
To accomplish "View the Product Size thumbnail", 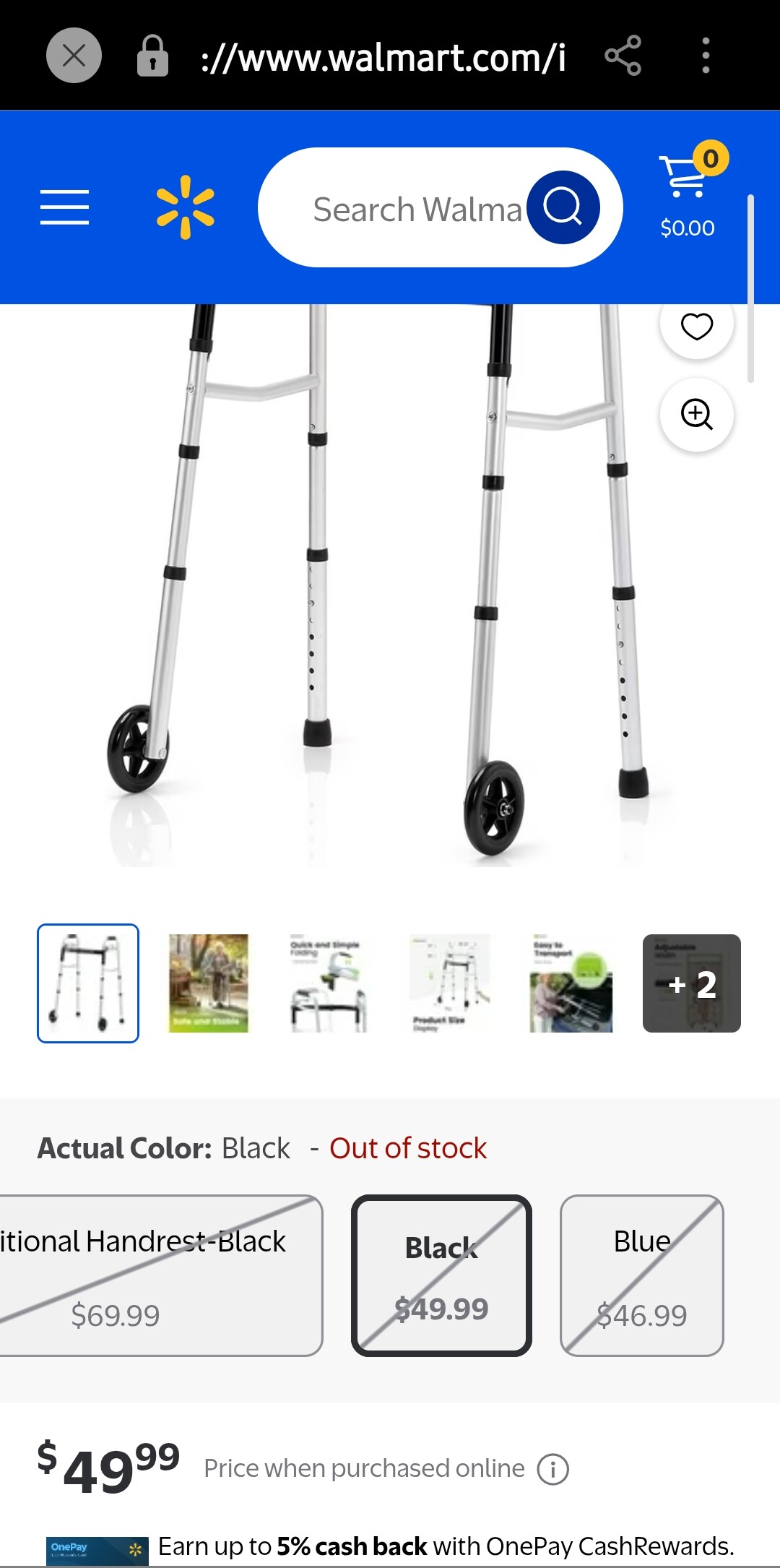I will coord(449,983).
